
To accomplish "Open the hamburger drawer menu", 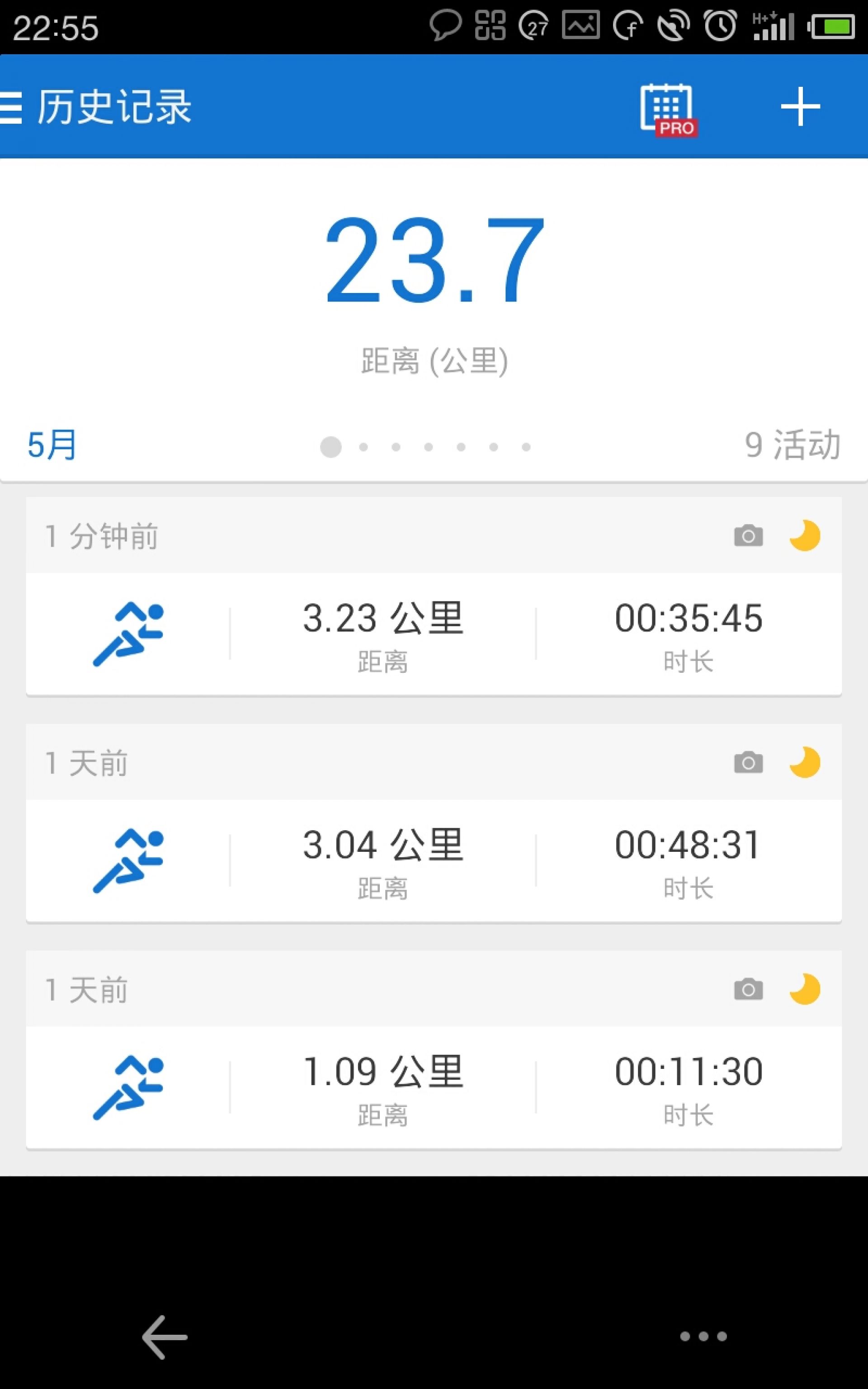I will pos(10,107).
